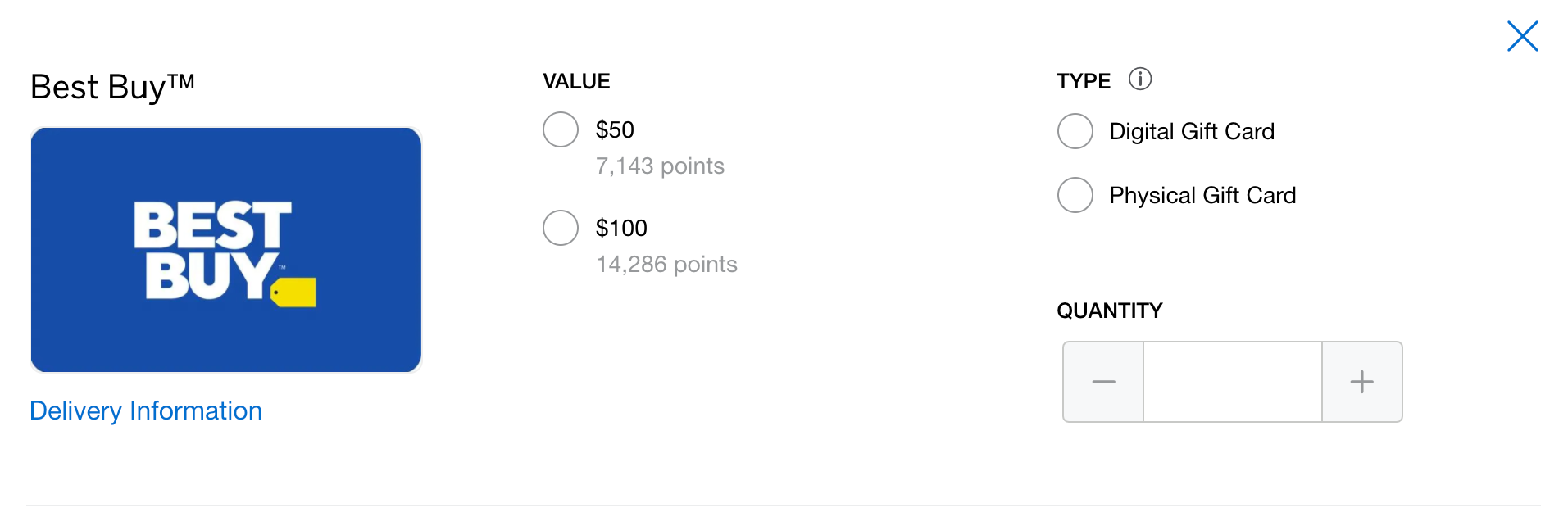Image resolution: width=1568 pixels, height=508 pixels.
Task: Decrease quantity with the minus button
Action: (1103, 382)
